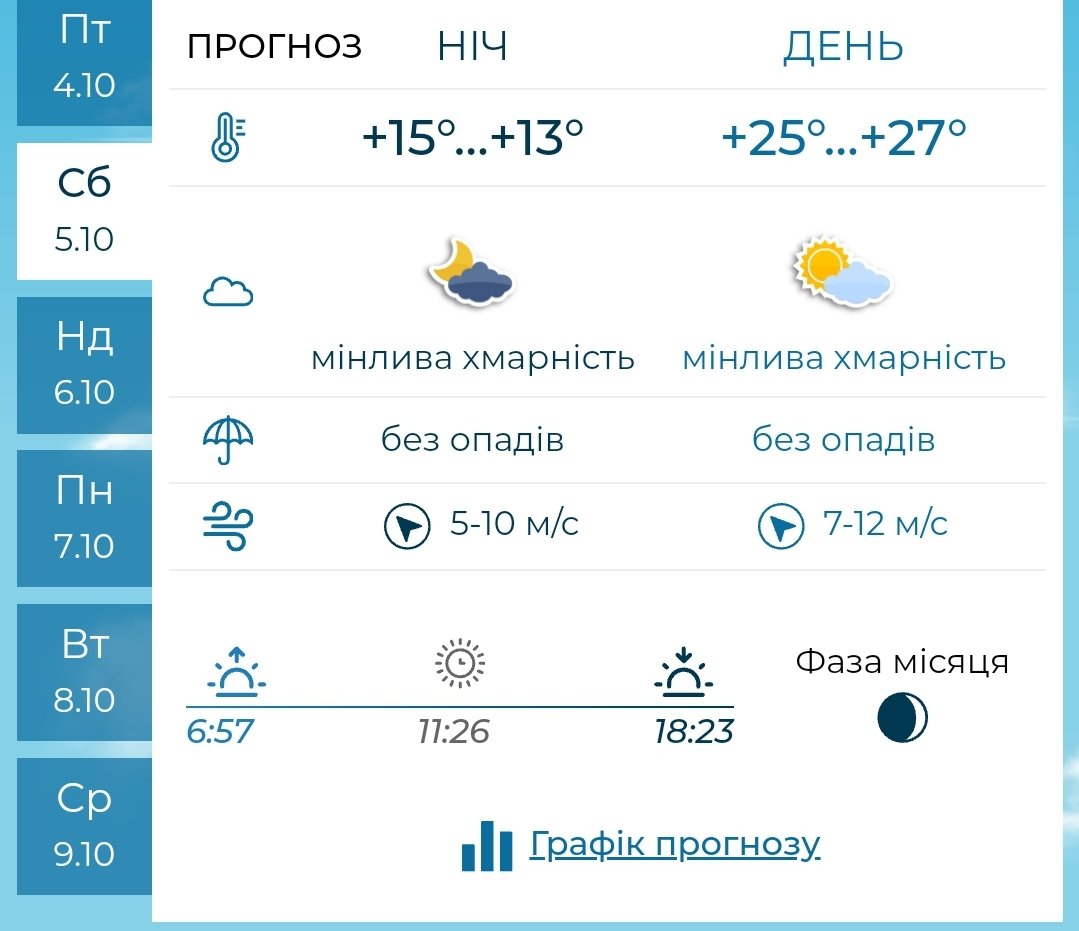Screen dimensions: 1079x931
Task: Open the Графік прогнозу link
Action: [x=674, y=845]
